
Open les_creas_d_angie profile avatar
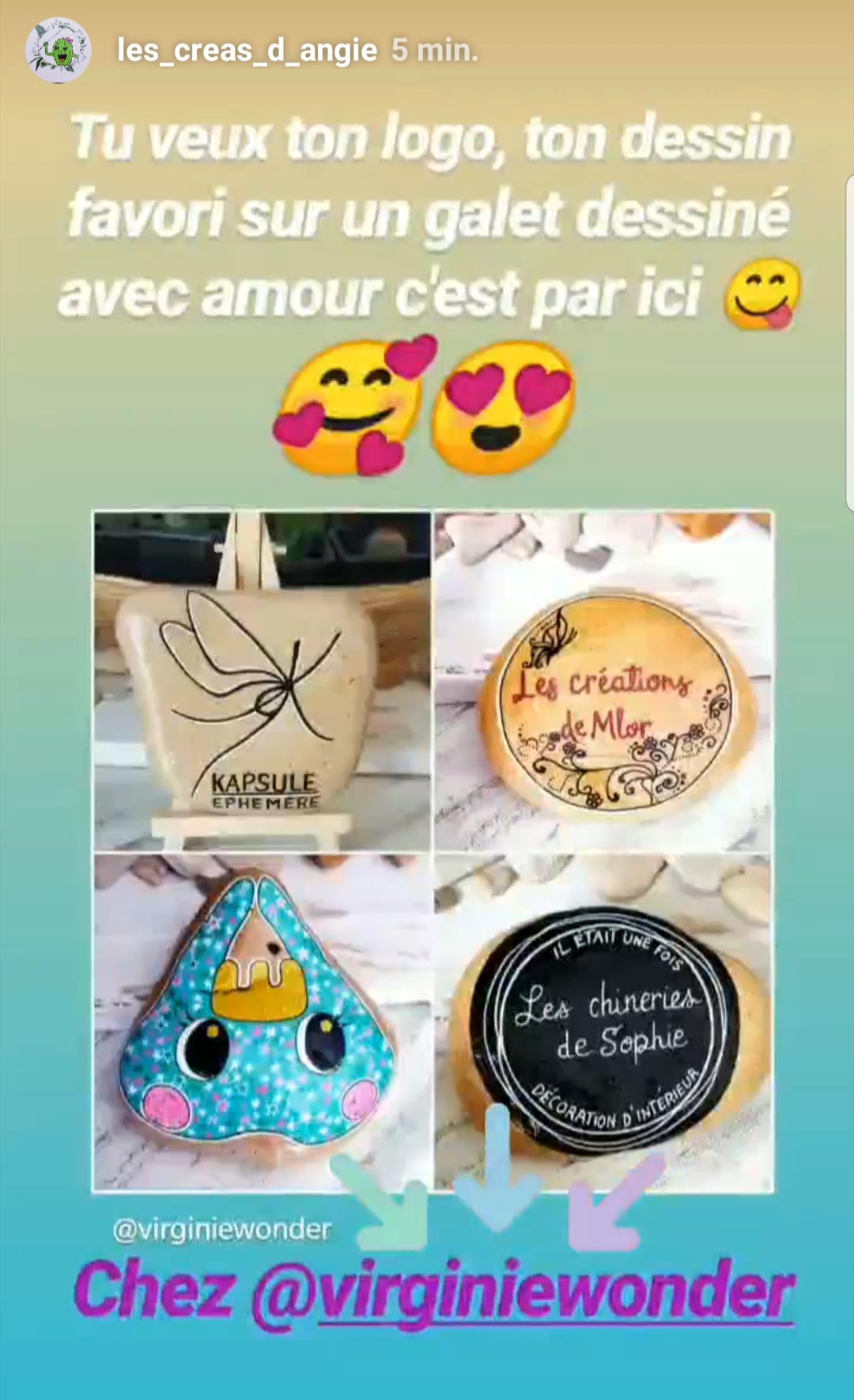click(x=59, y=51)
